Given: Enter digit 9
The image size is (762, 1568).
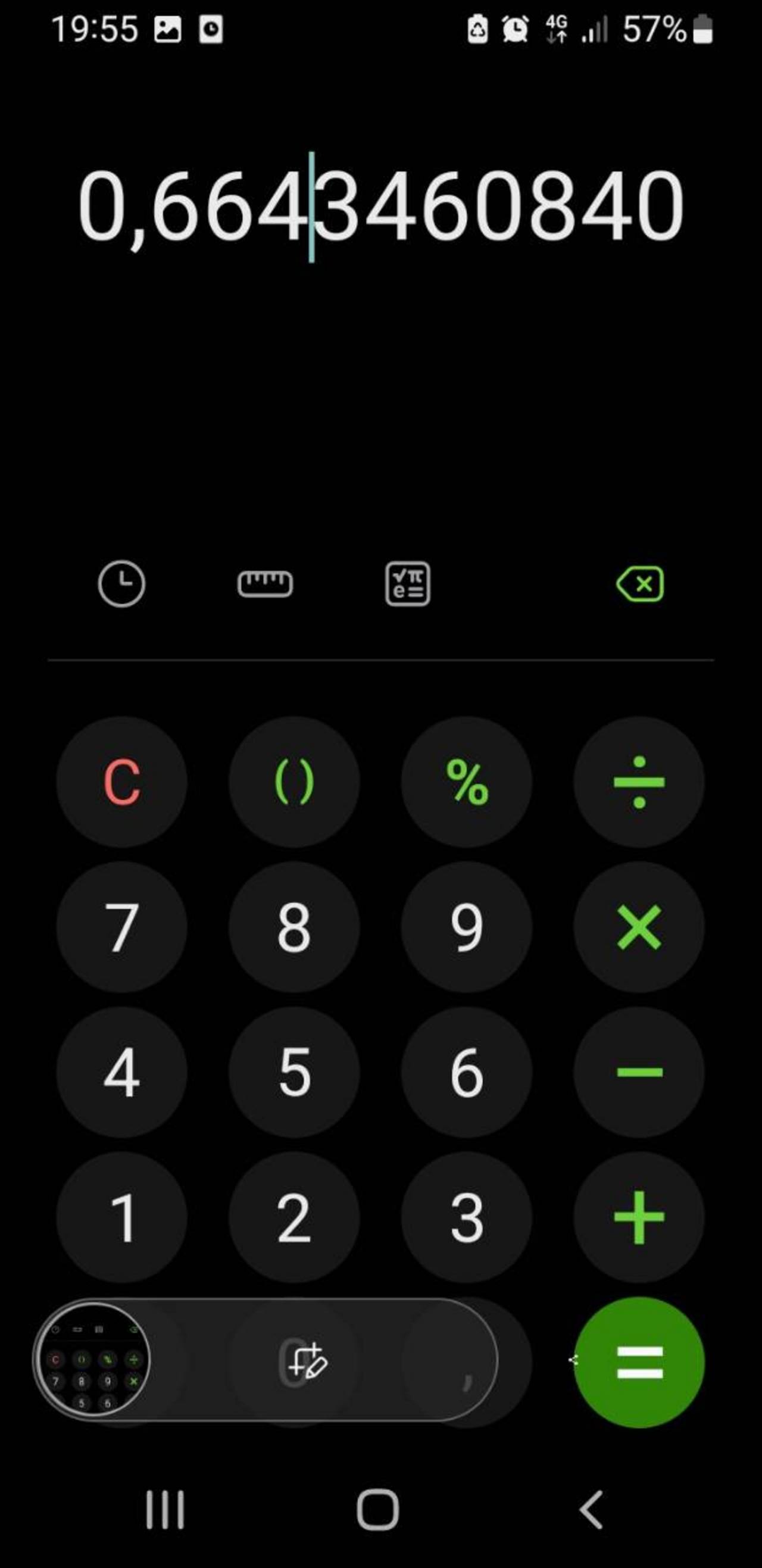Looking at the screenshot, I should (x=467, y=927).
